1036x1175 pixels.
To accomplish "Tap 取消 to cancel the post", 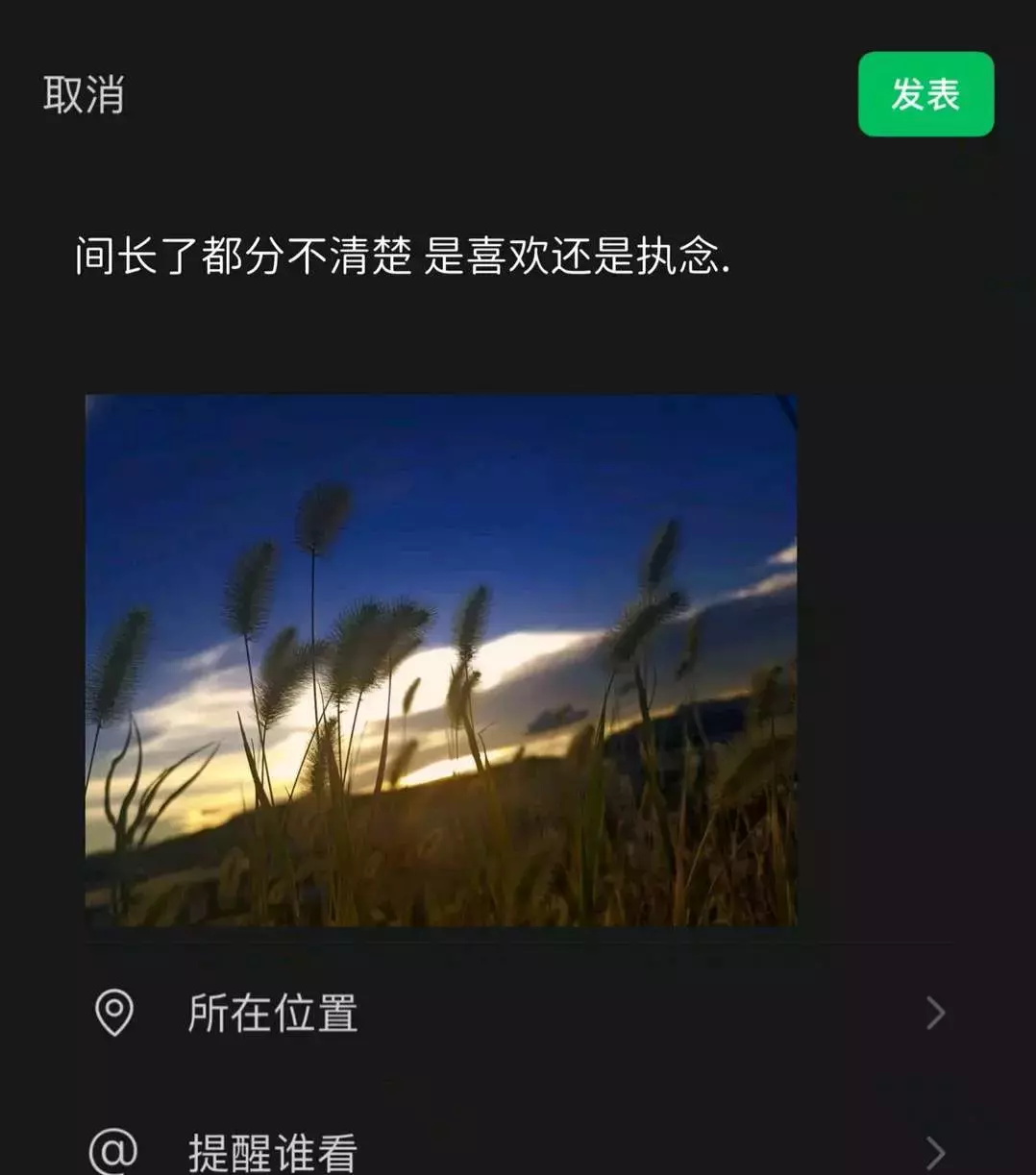I will pos(84,94).
